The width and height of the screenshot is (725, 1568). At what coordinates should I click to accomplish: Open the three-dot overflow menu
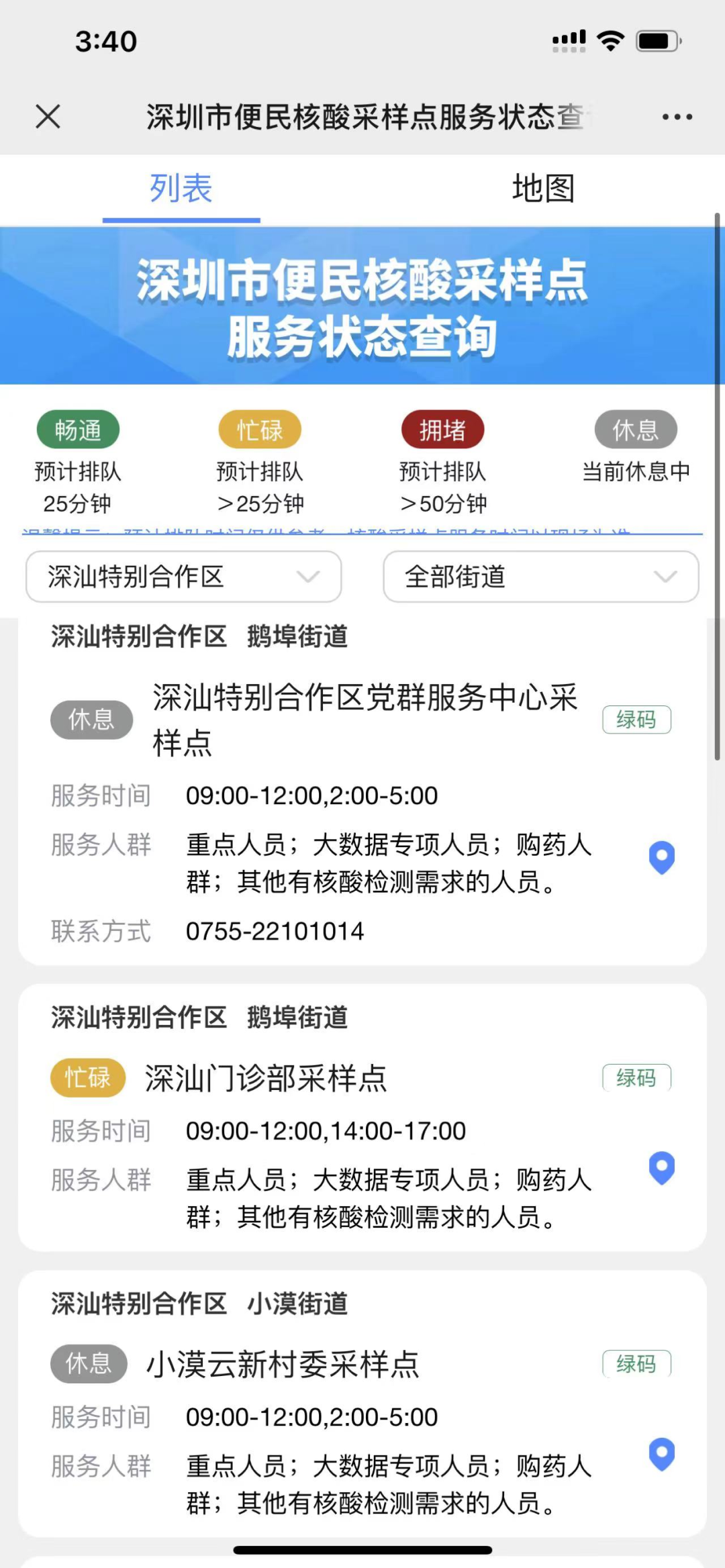677,117
